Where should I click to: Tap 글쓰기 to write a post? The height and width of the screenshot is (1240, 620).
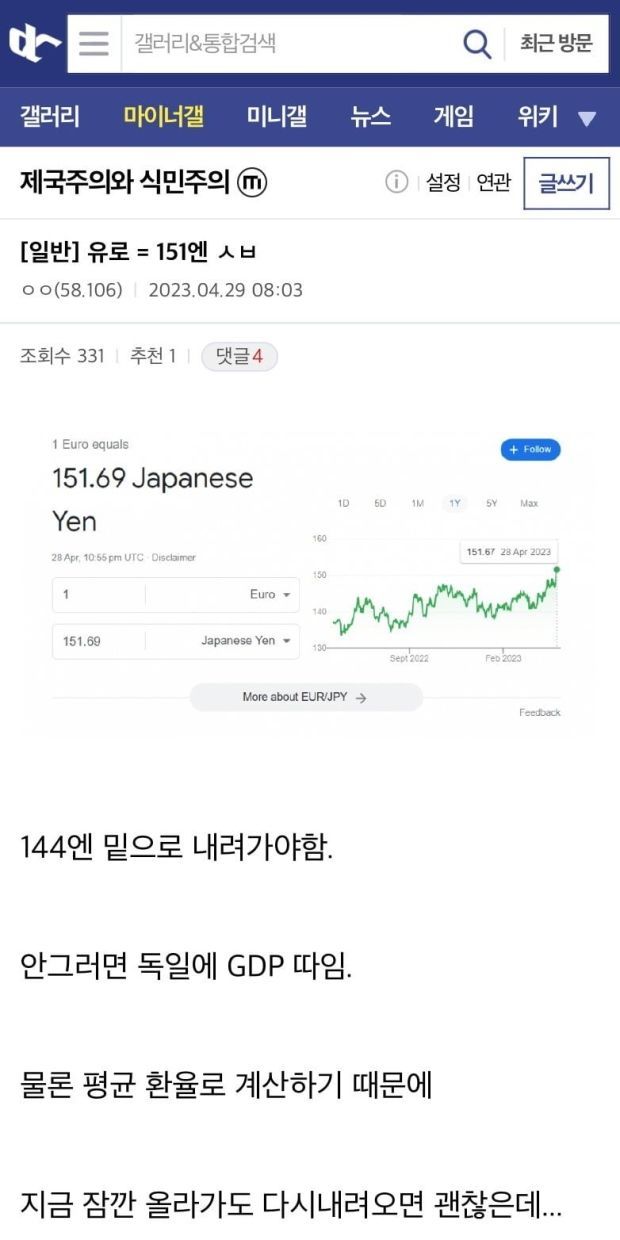pos(566,183)
